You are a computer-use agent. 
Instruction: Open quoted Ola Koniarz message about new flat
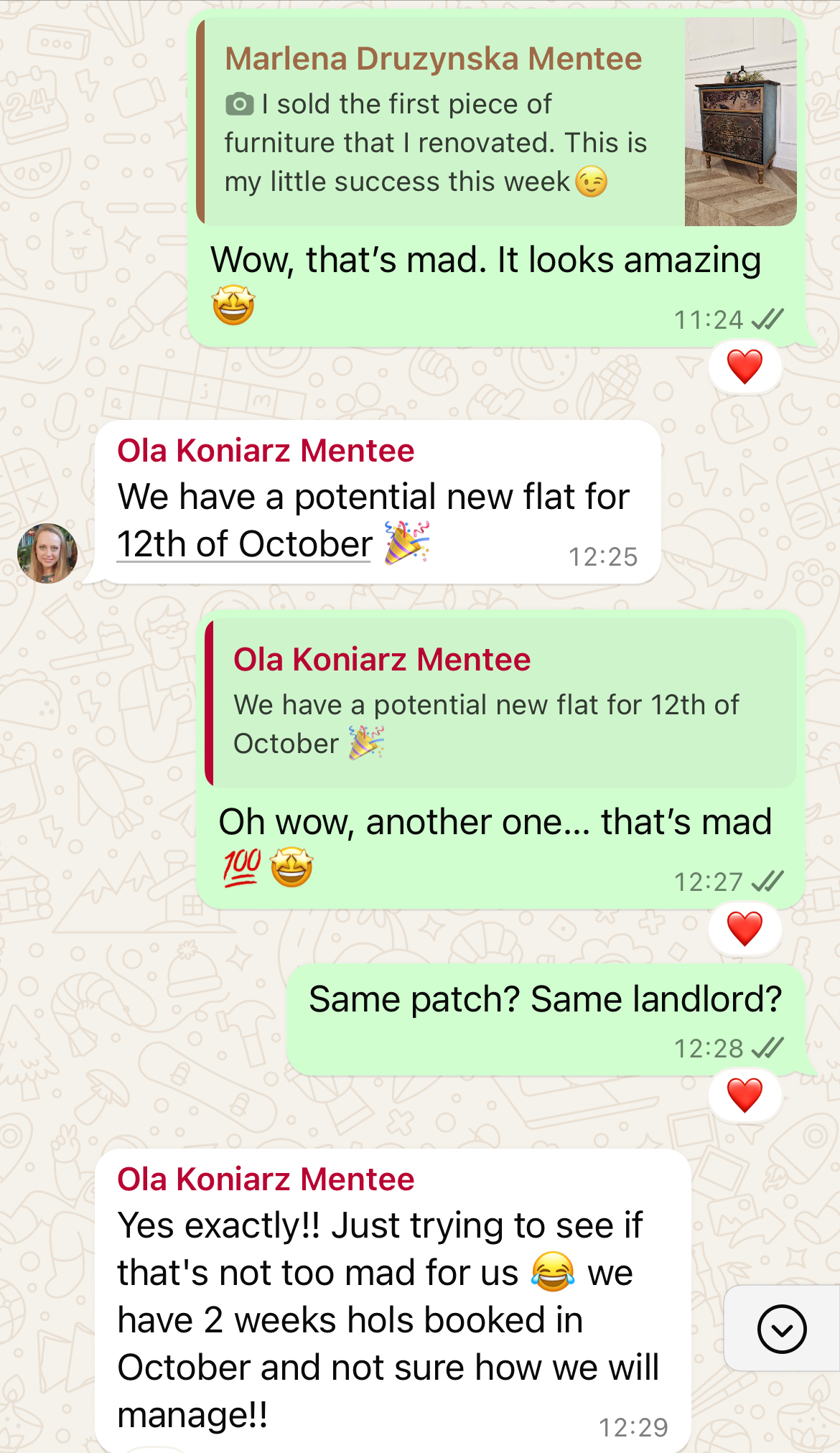tap(501, 704)
